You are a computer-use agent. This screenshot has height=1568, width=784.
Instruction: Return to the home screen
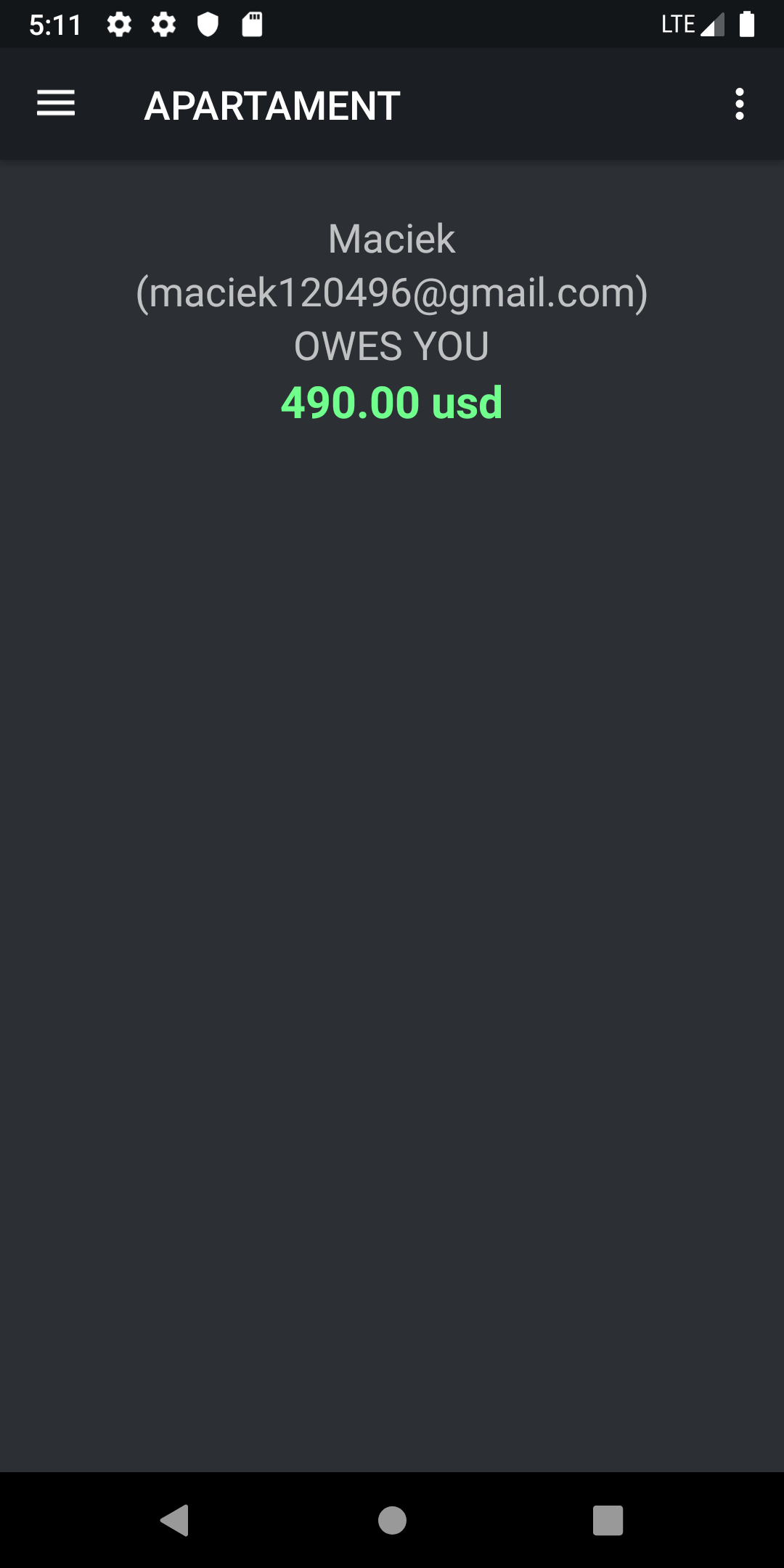pos(392,1520)
